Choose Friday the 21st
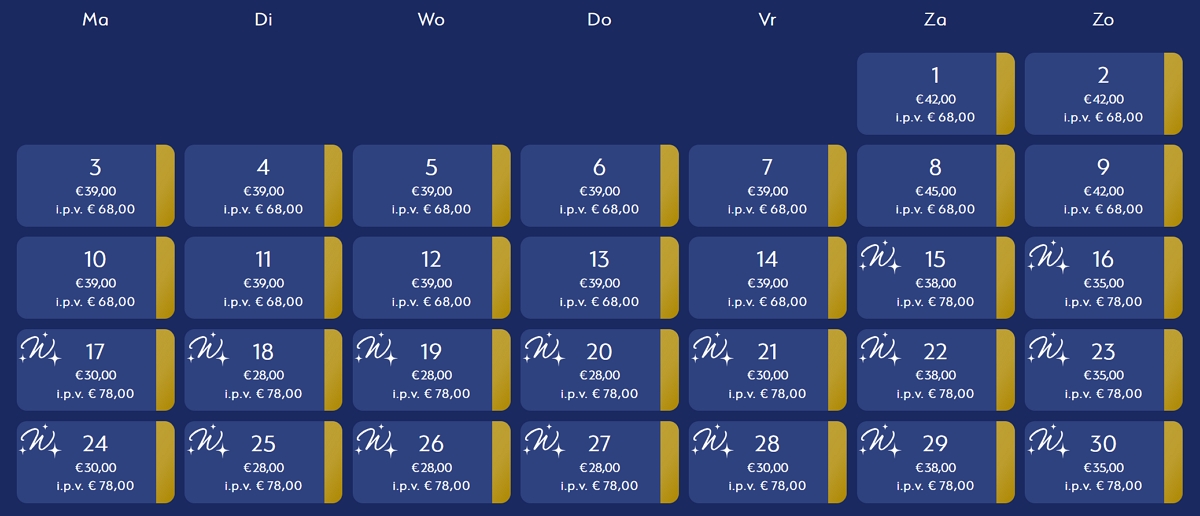 point(767,370)
